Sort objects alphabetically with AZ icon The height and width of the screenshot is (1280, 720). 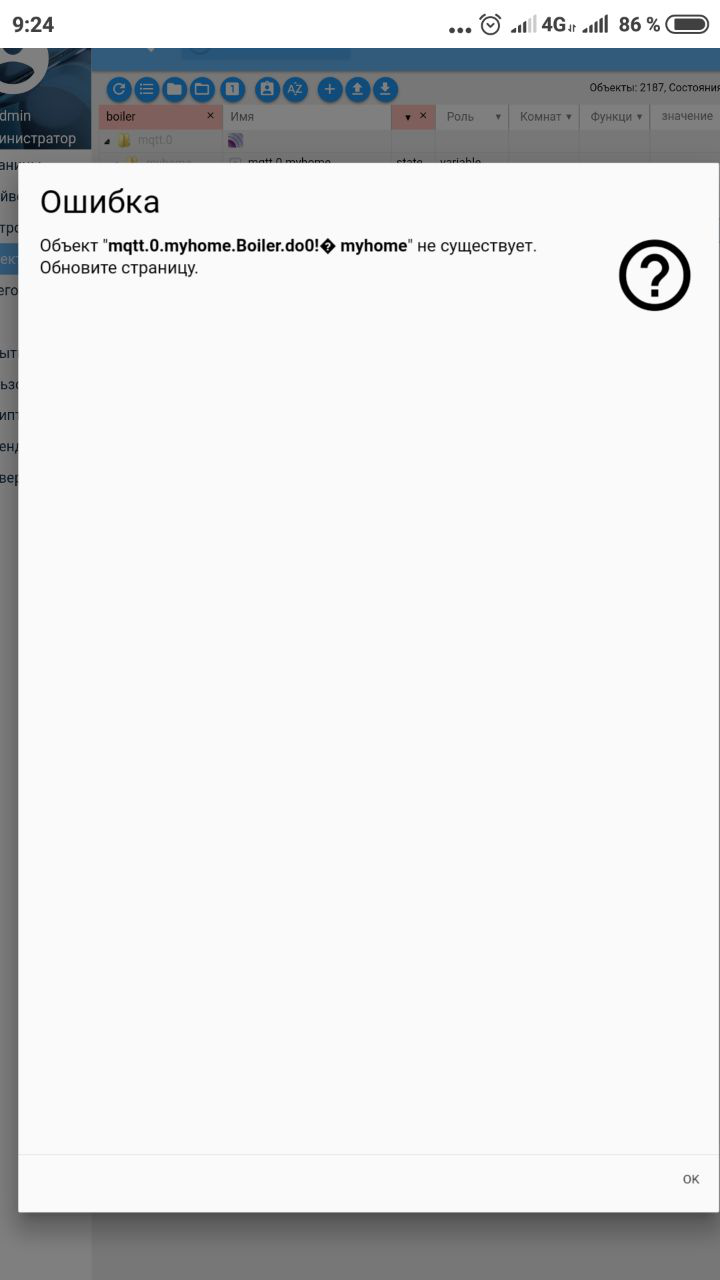point(295,89)
